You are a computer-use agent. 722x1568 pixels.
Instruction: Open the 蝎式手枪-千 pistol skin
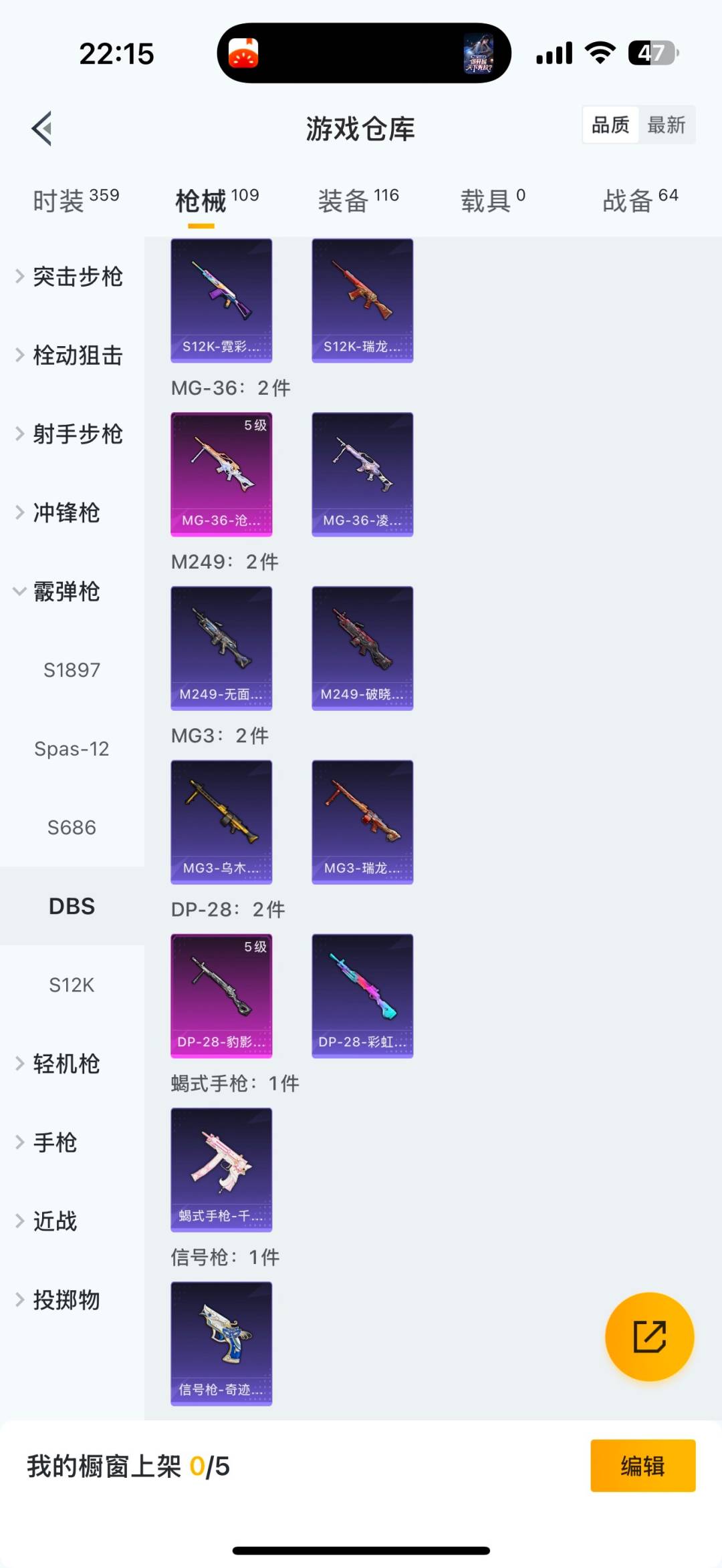(x=221, y=1170)
